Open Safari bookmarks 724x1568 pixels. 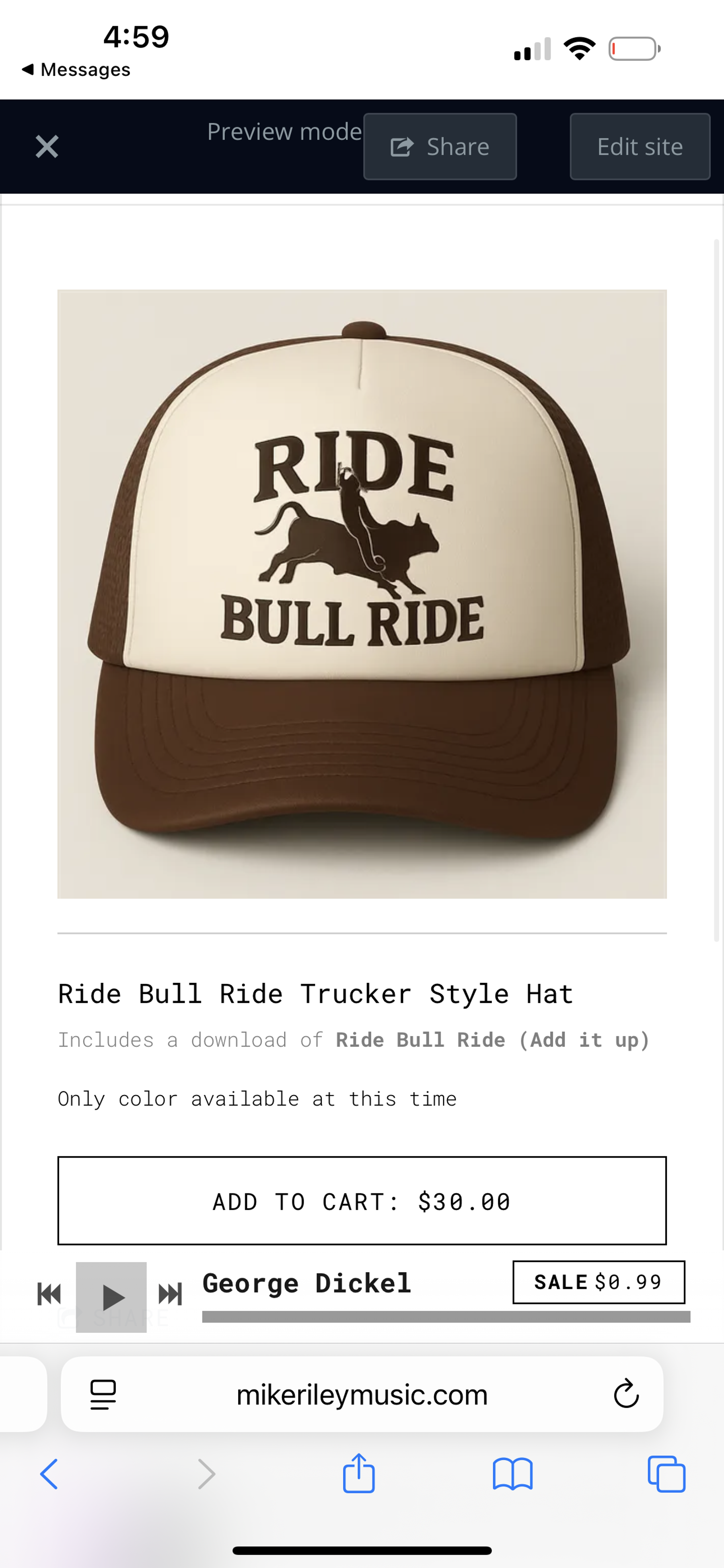click(x=513, y=1474)
